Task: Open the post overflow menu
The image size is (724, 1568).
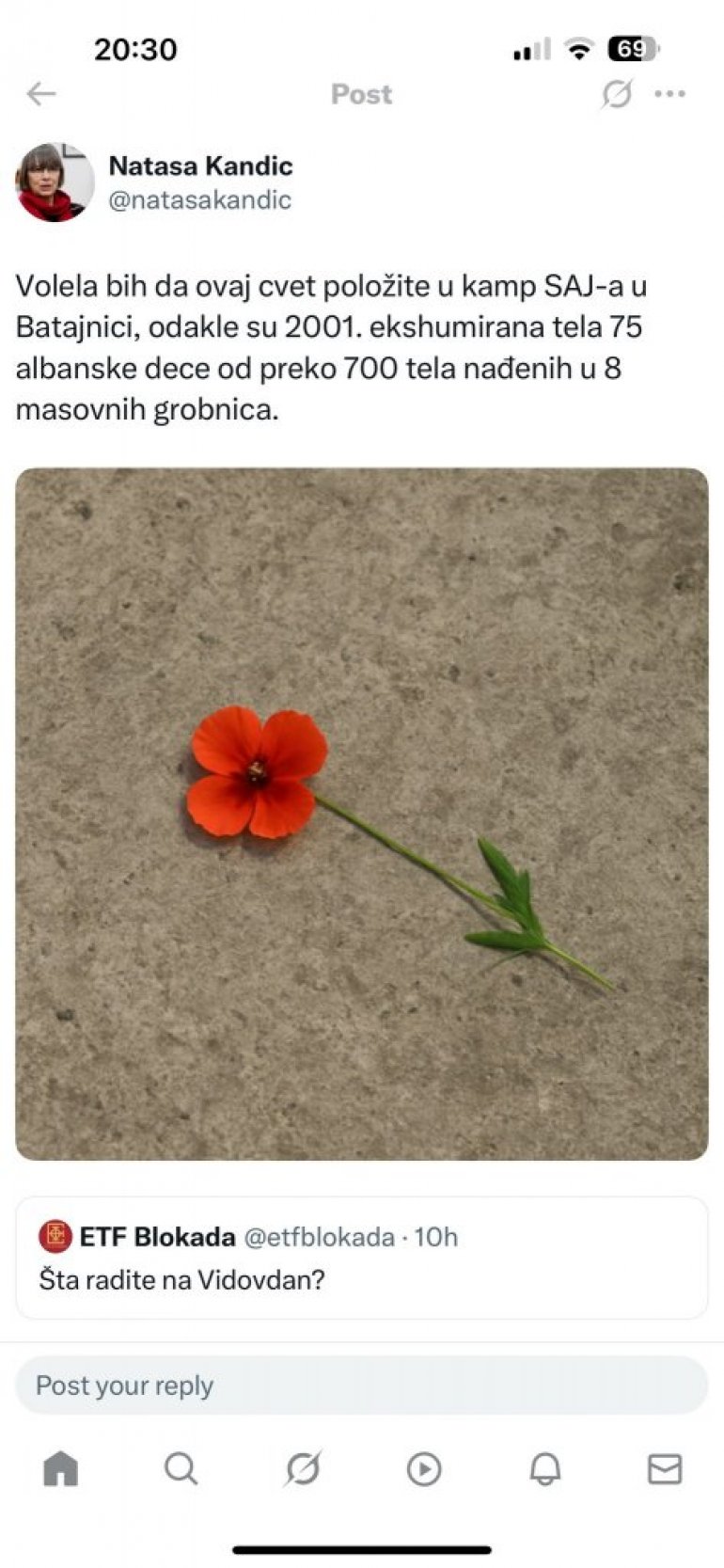Action: 669,93
